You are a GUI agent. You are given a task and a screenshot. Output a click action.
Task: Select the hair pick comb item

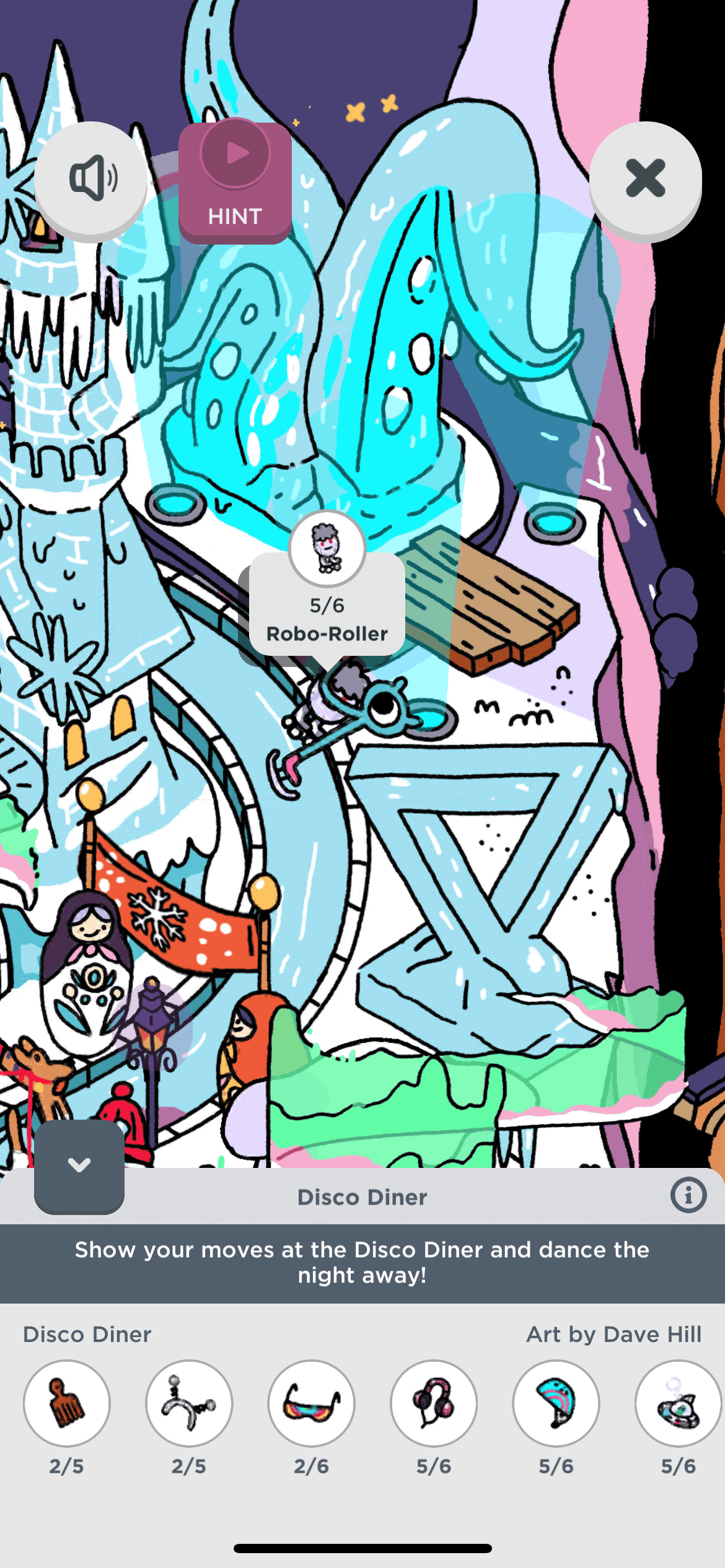pyautogui.click(x=67, y=1403)
